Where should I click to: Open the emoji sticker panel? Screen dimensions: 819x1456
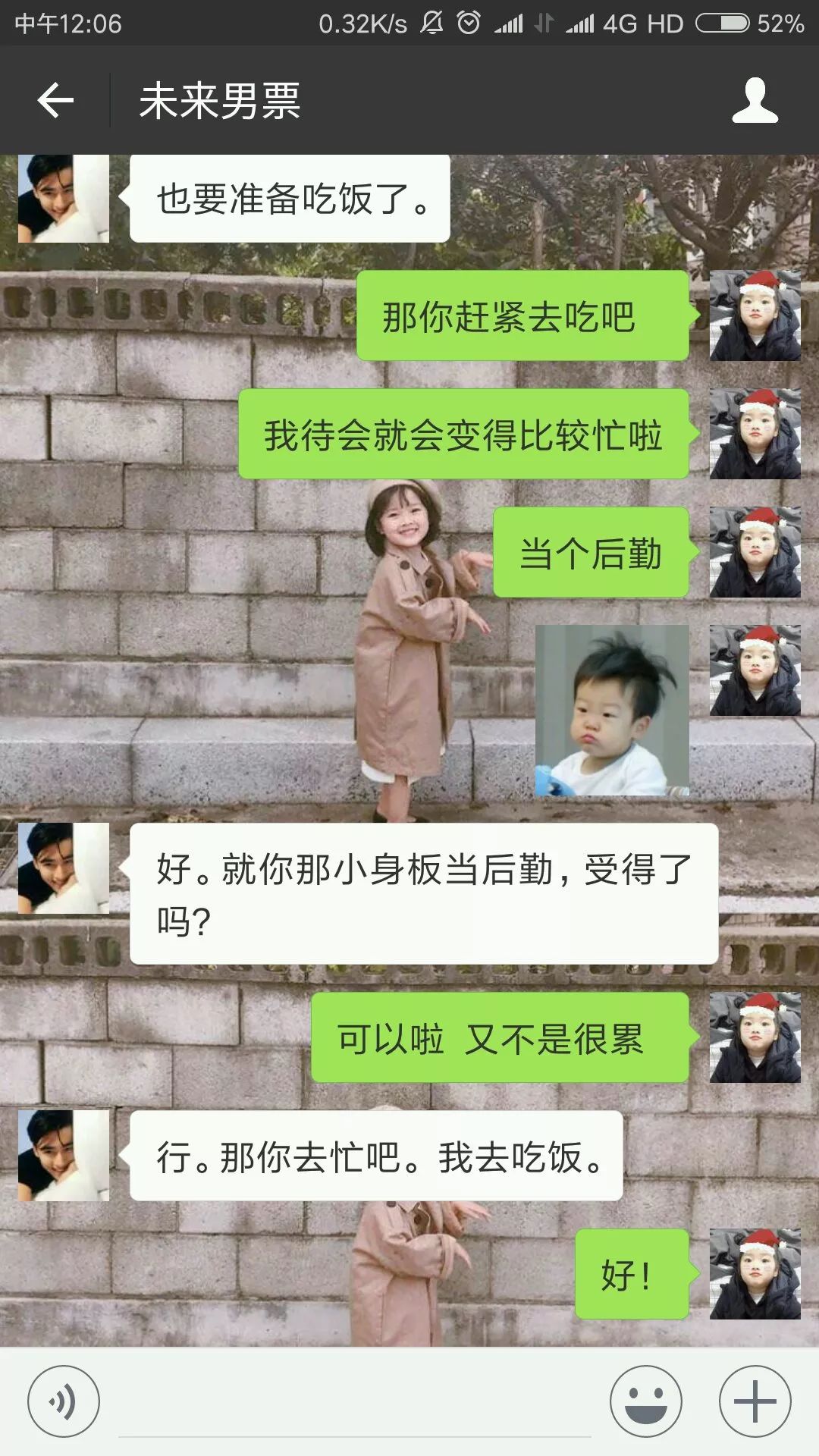click(646, 1401)
